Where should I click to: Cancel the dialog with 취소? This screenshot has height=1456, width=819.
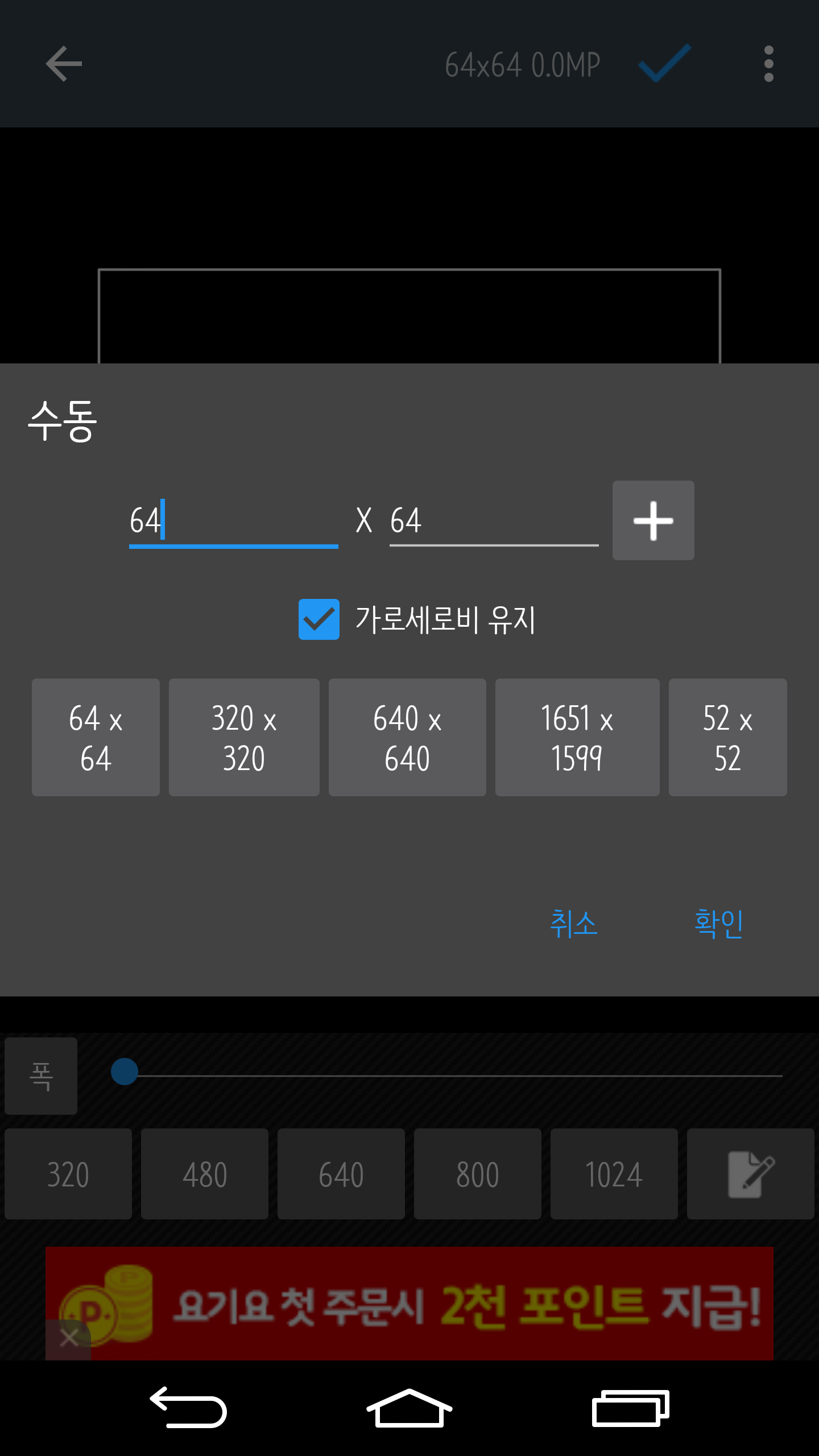(573, 923)
